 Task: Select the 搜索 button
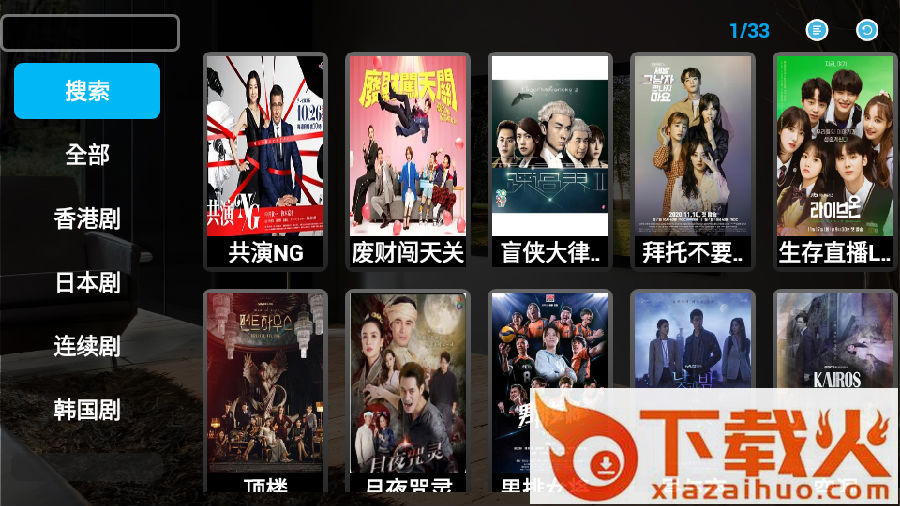point(87,91)
